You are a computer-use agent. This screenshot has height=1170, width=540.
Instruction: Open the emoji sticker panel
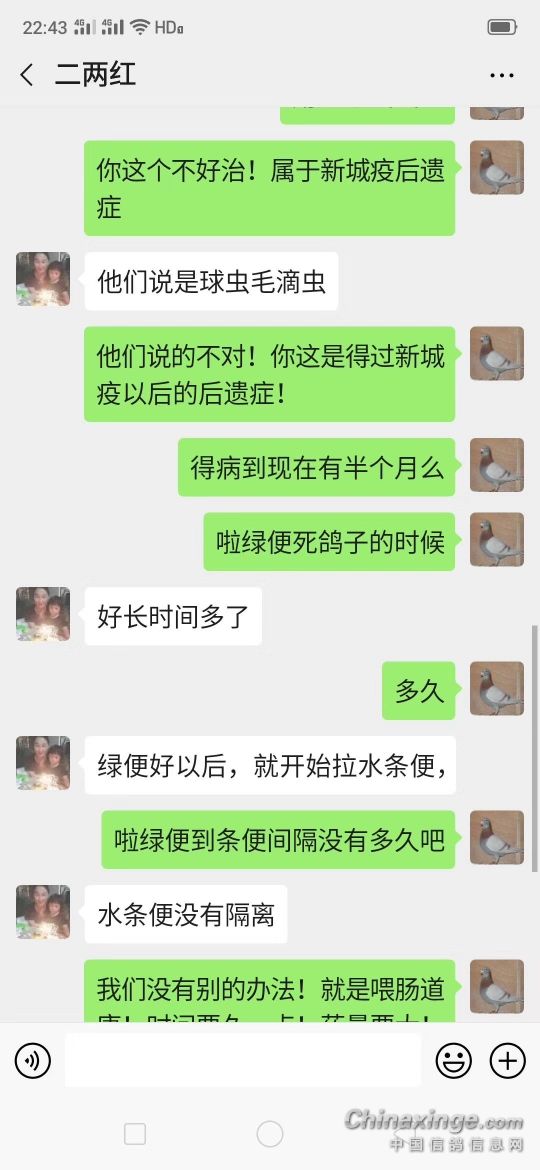[453, 1060]
